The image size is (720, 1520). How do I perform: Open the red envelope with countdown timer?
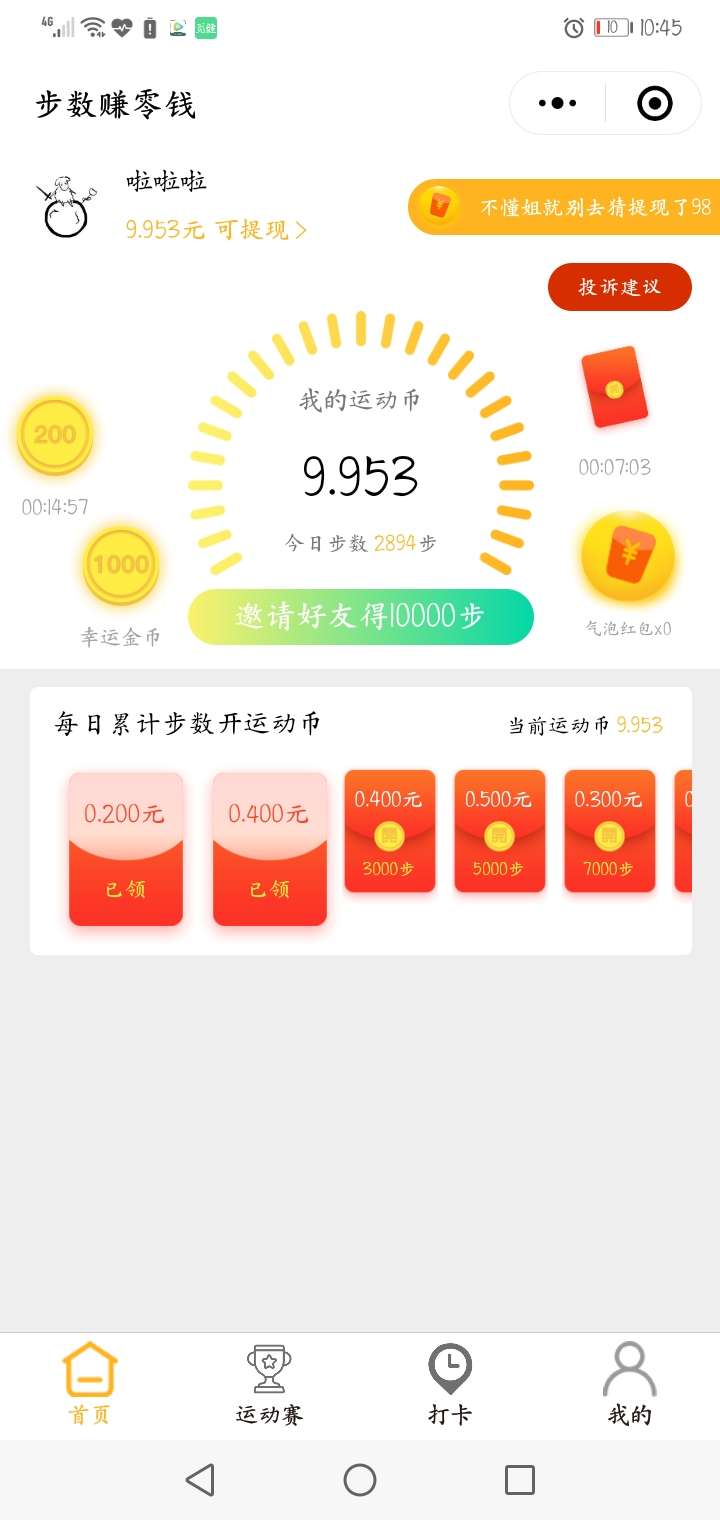pos(614,390)
